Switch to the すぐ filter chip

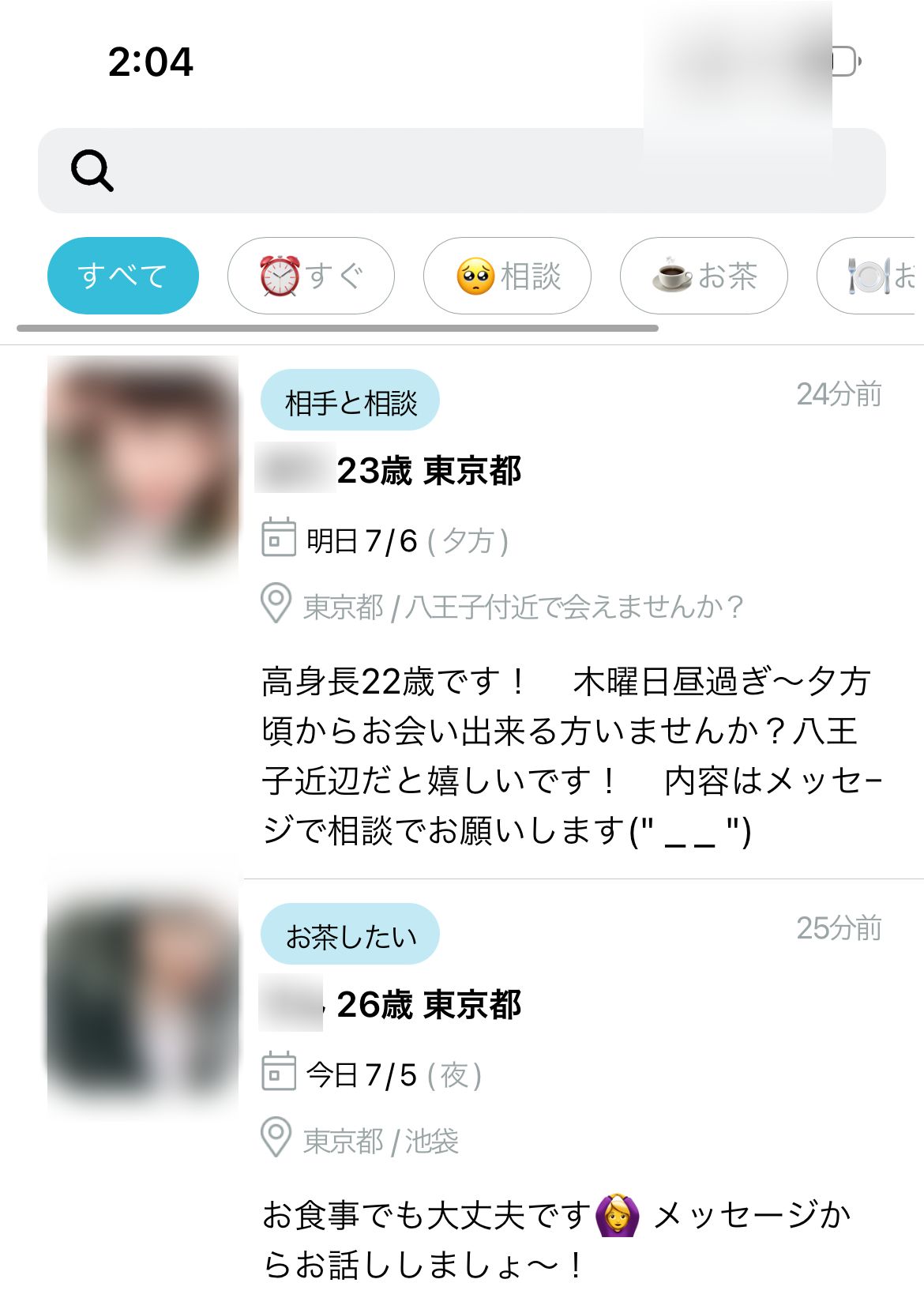[x=310, y=276]
